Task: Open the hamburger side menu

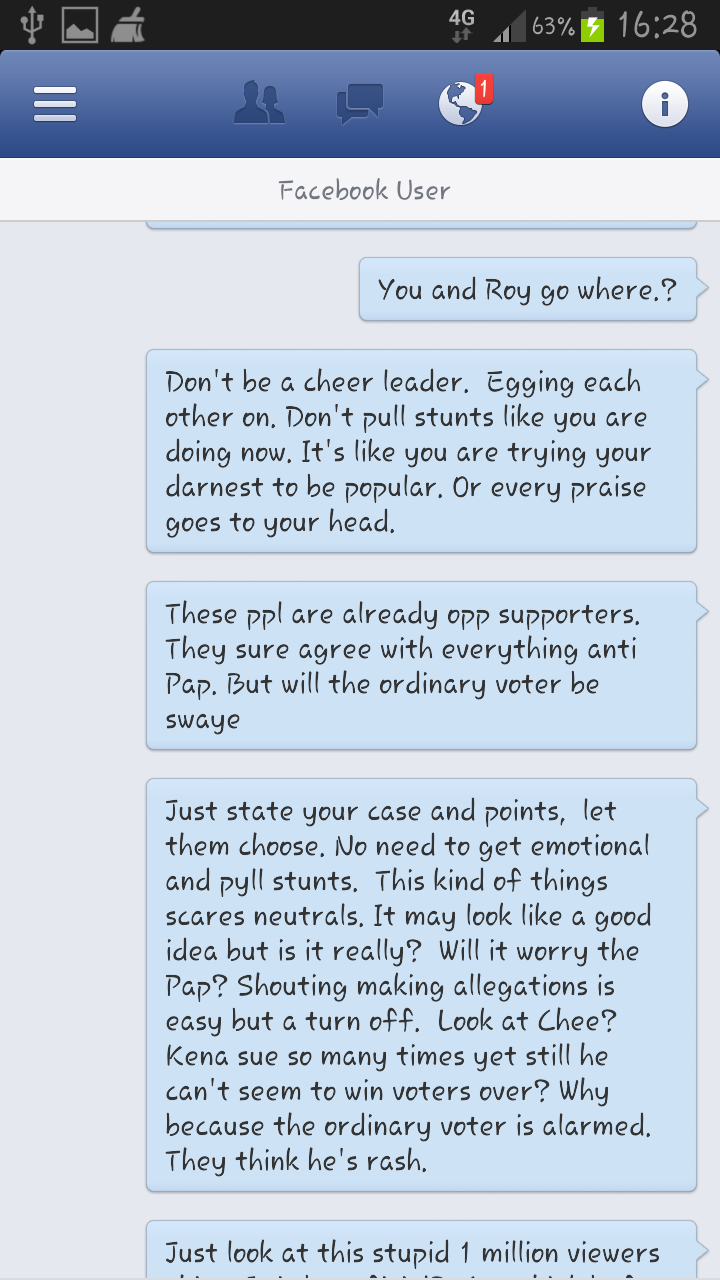Action: [55, 104]
